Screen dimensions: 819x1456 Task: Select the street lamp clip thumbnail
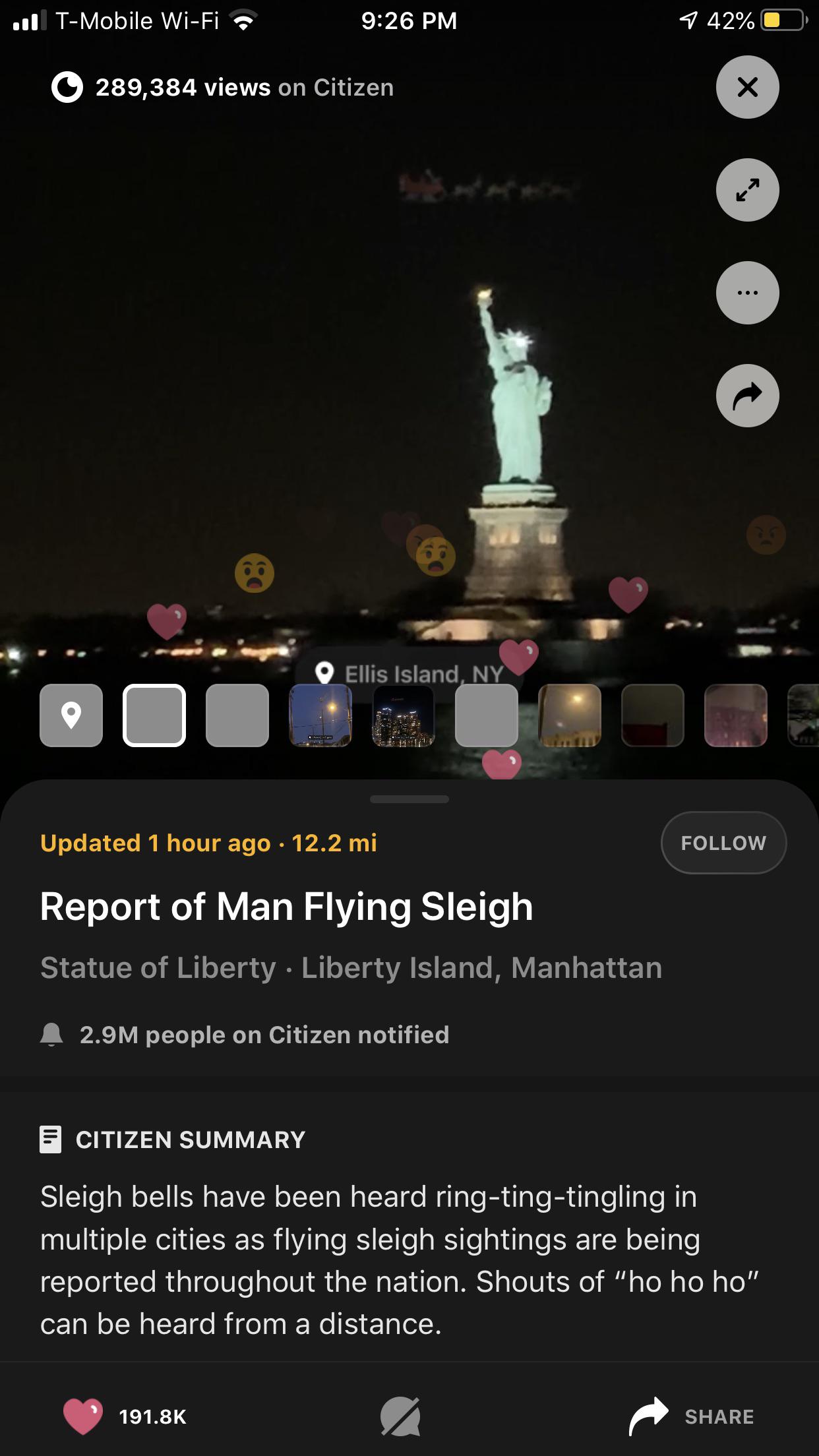[x=321, y=715]
